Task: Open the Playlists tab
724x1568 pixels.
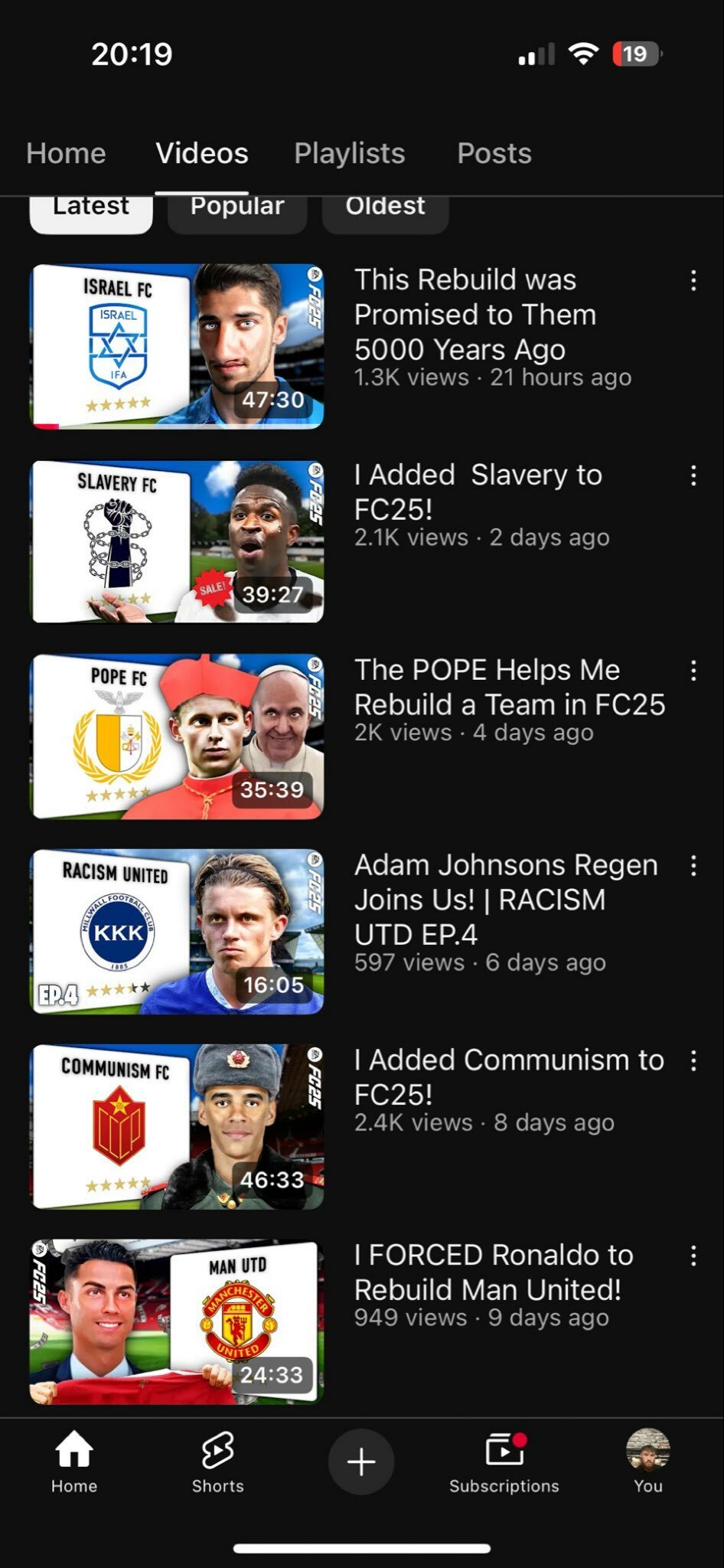Action: 350,153
